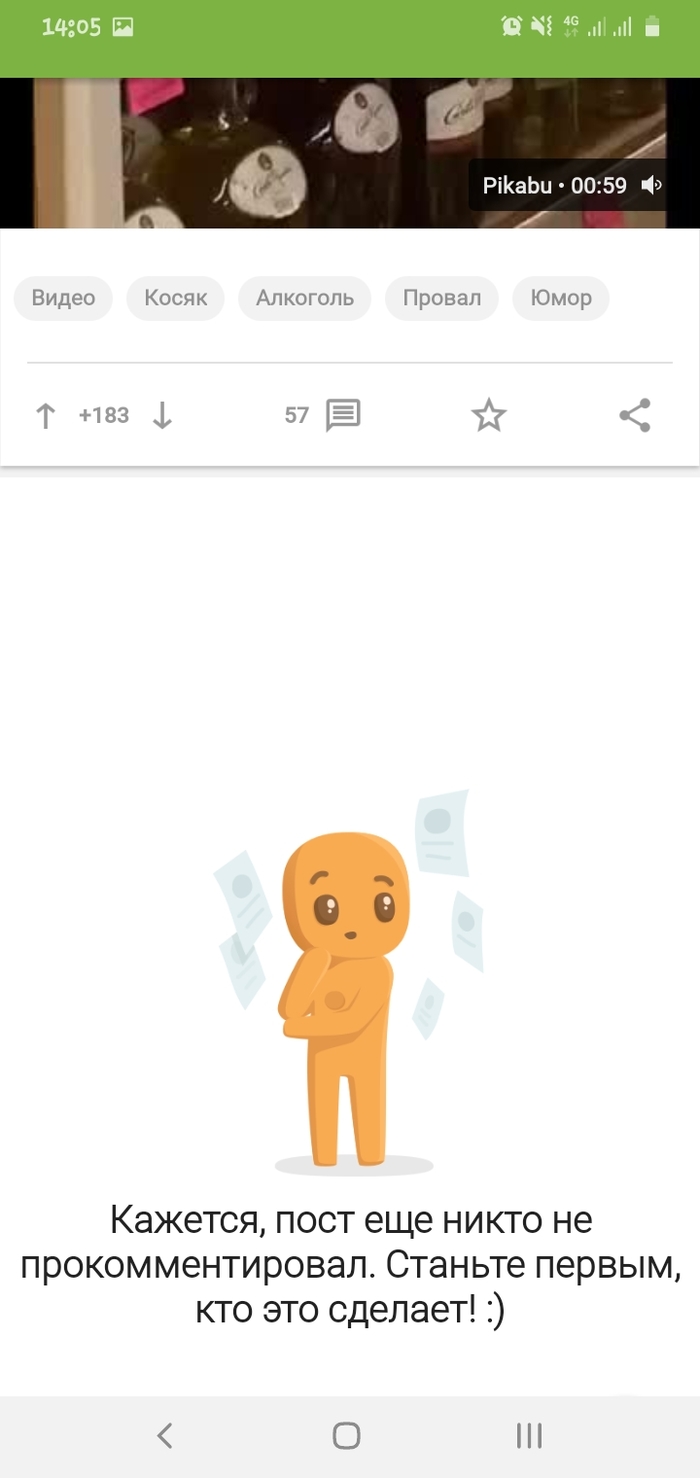View posts with the Юмор tag

click(560, 298)
